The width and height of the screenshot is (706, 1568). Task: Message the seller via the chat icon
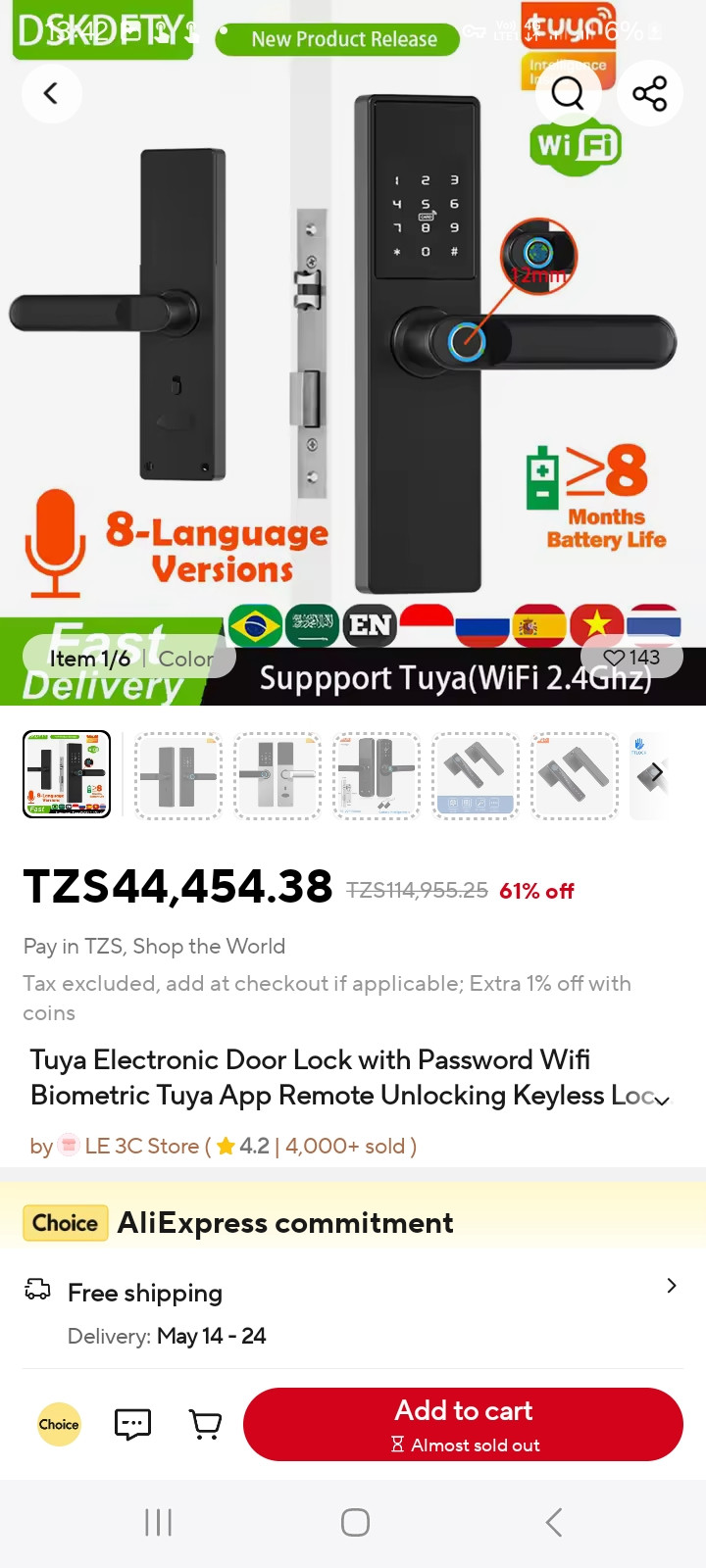pyautogui.click(x=132, y=1424)
